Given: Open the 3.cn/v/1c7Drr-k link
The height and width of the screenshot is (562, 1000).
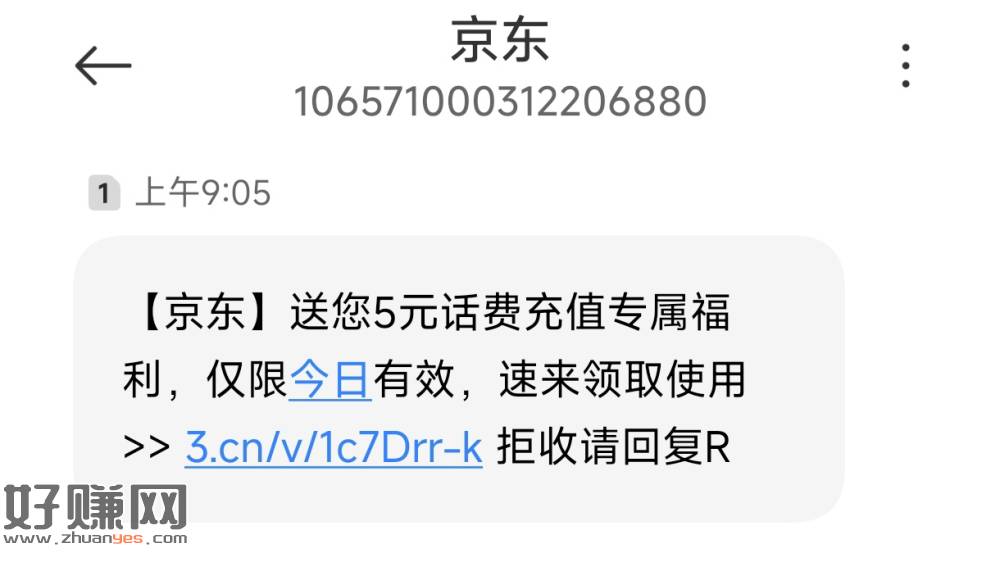Looking at the screenshot, I should pos(334,448).
